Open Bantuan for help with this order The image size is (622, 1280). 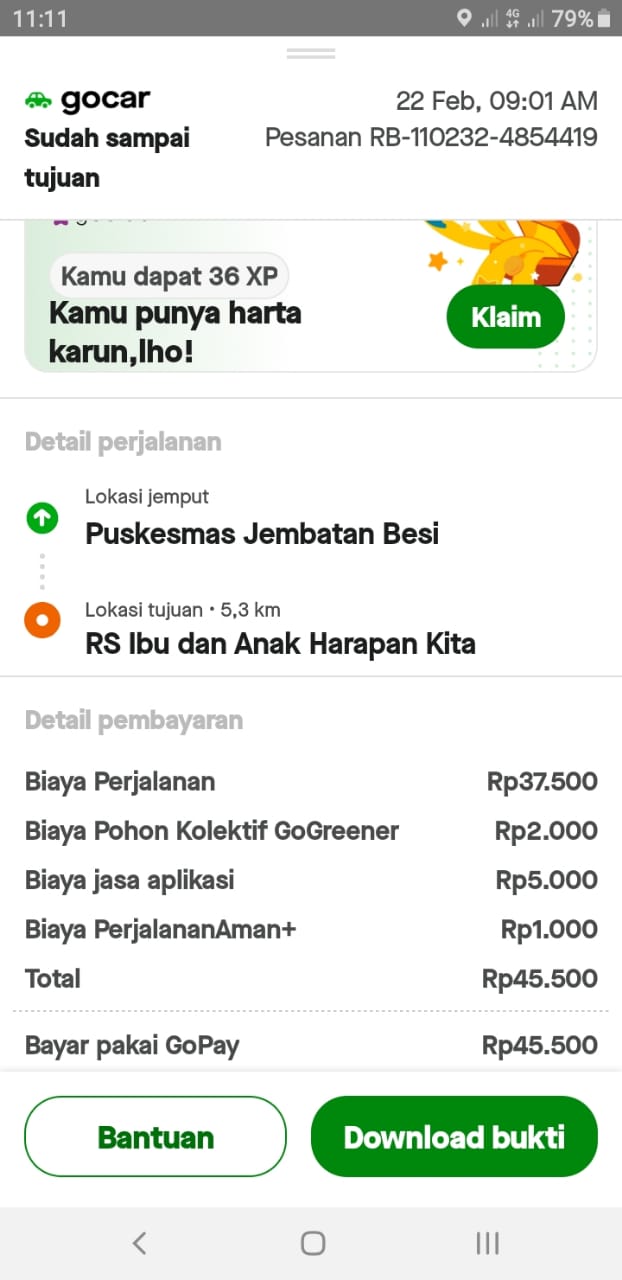[155, 1137]
